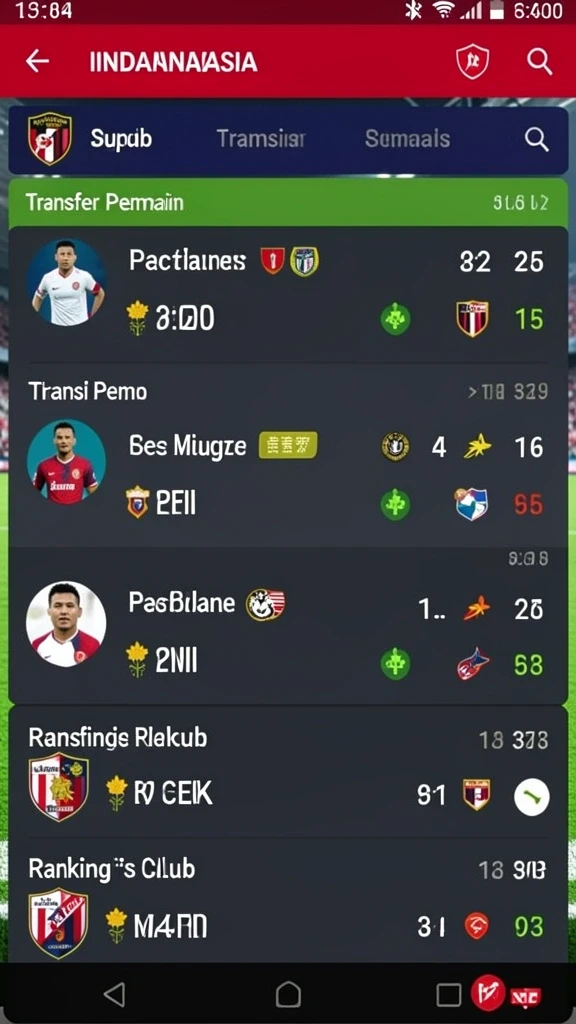Tap the green badge in Pactlaines row
The height and width of the screenshot is (1024, 576).
tap(396, 319)
